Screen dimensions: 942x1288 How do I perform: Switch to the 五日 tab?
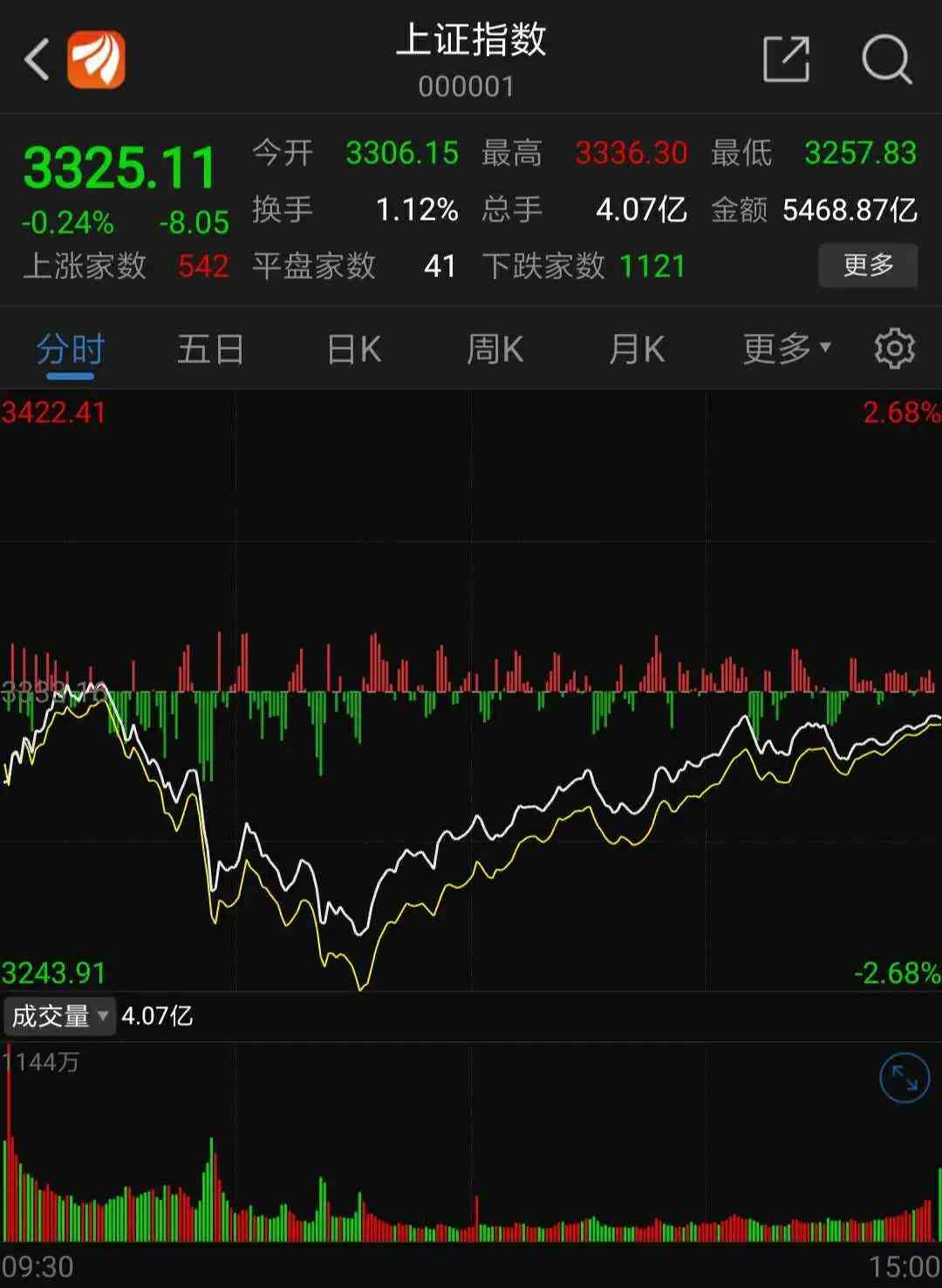point(209,348)
